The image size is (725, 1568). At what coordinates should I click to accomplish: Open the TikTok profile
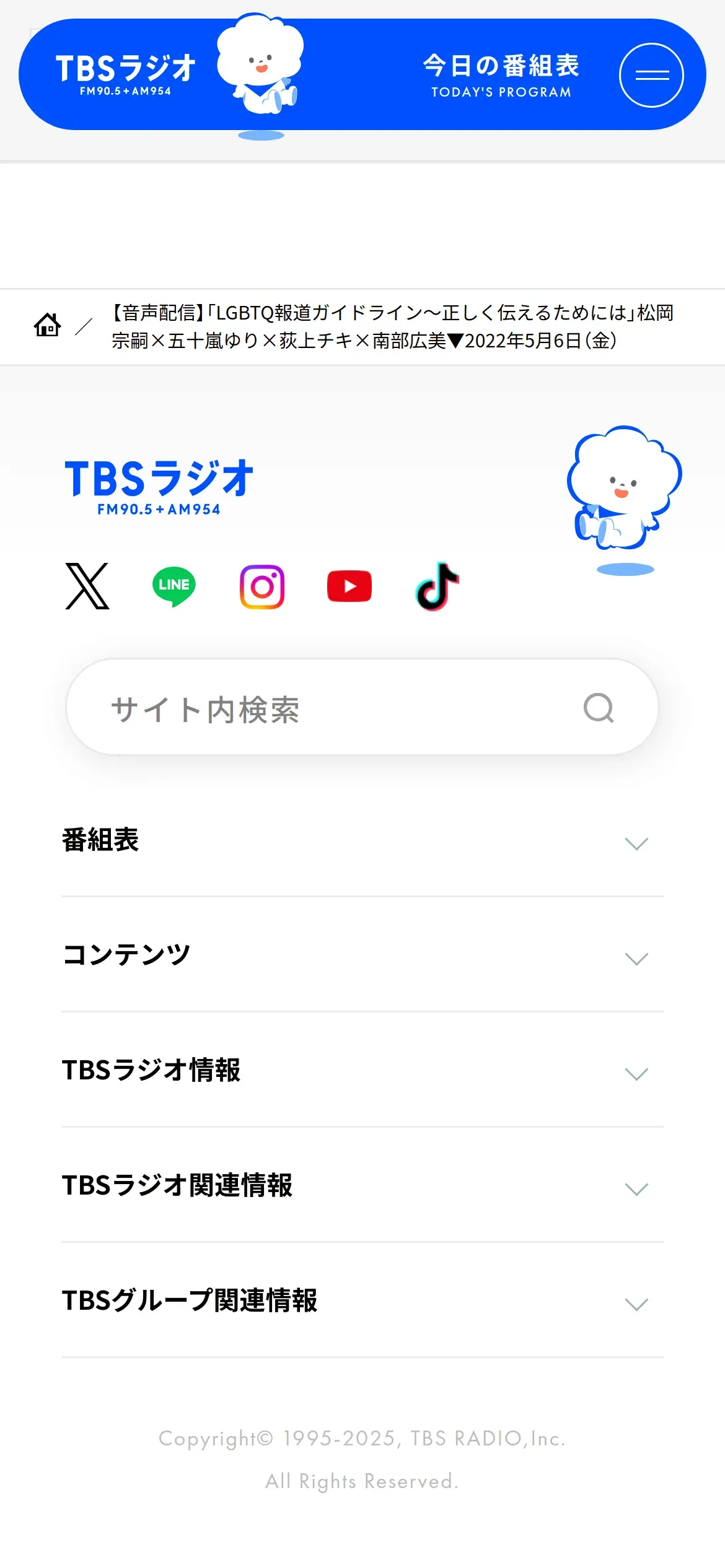[437, 586]
